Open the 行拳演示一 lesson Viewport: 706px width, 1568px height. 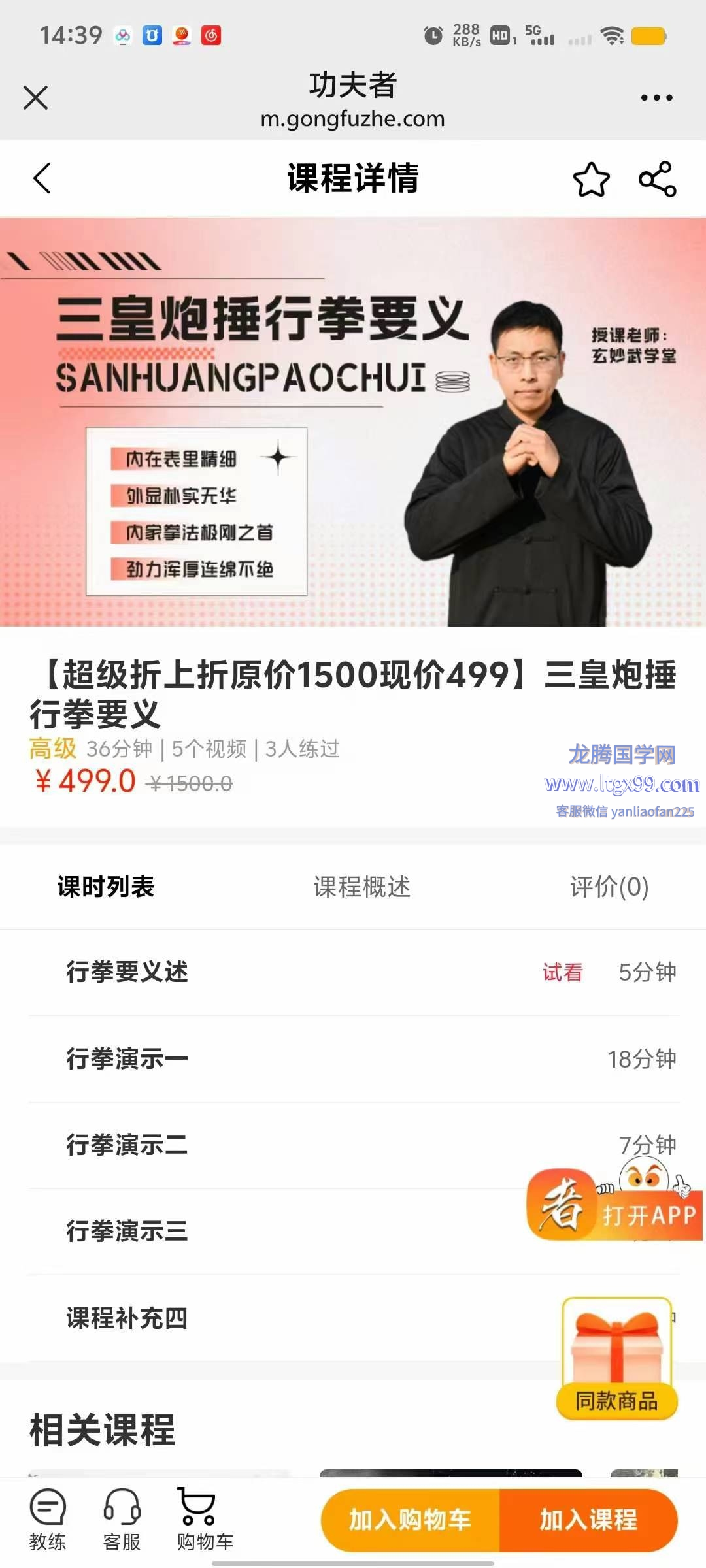[x=127, y=1058]
